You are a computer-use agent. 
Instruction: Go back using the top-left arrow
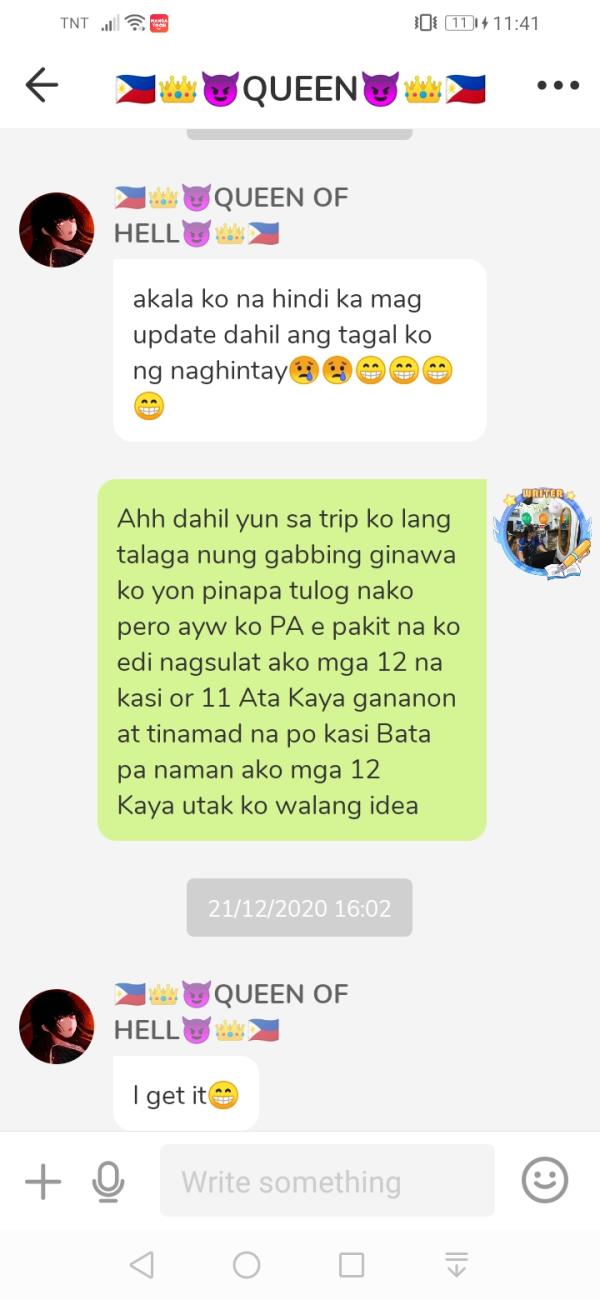click(42, 86)
